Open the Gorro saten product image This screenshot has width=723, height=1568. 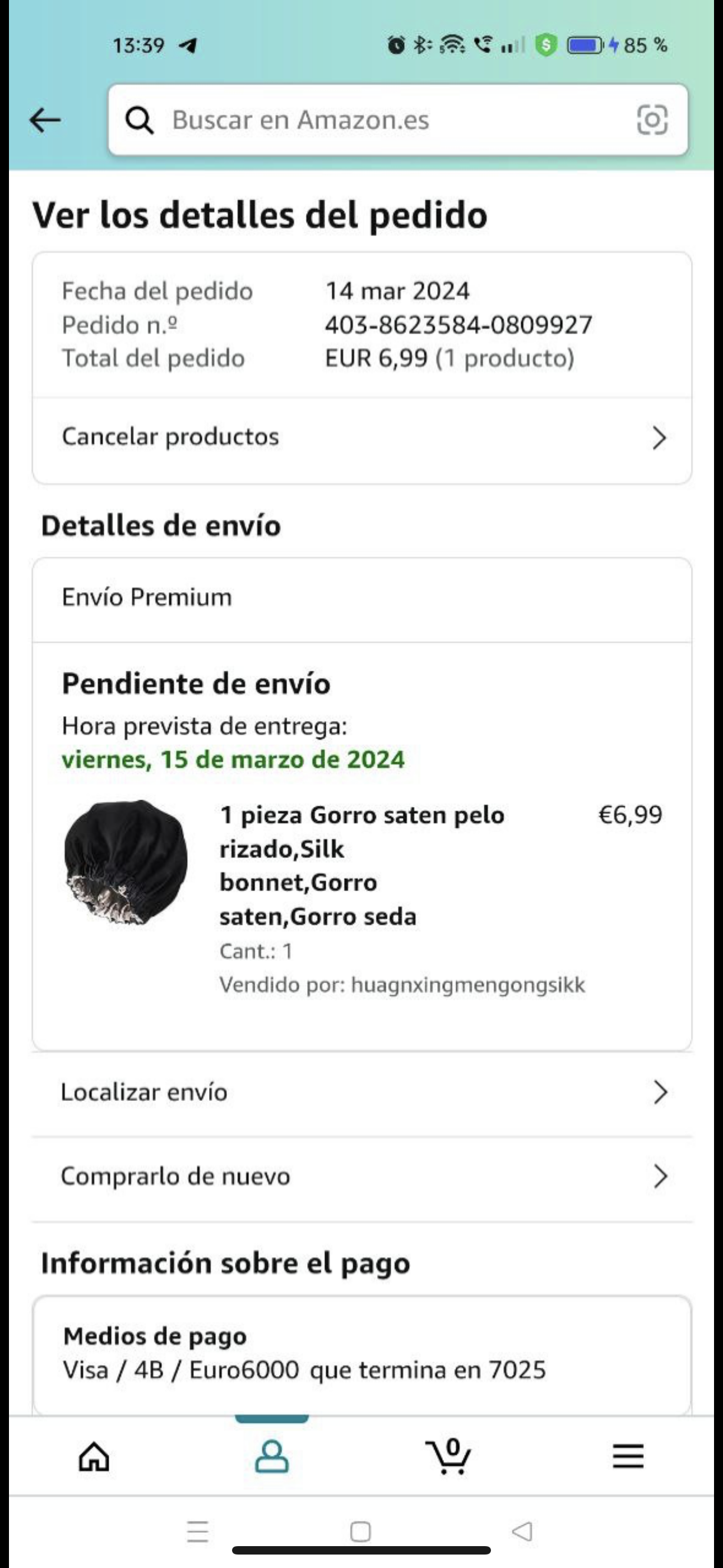point(126,862)
